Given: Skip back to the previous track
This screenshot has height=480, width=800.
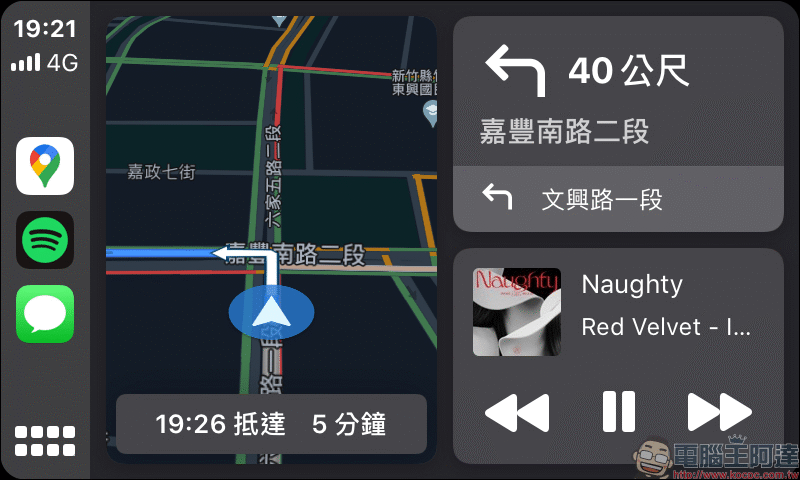Looking at the screenshot, I should [517, 412].
